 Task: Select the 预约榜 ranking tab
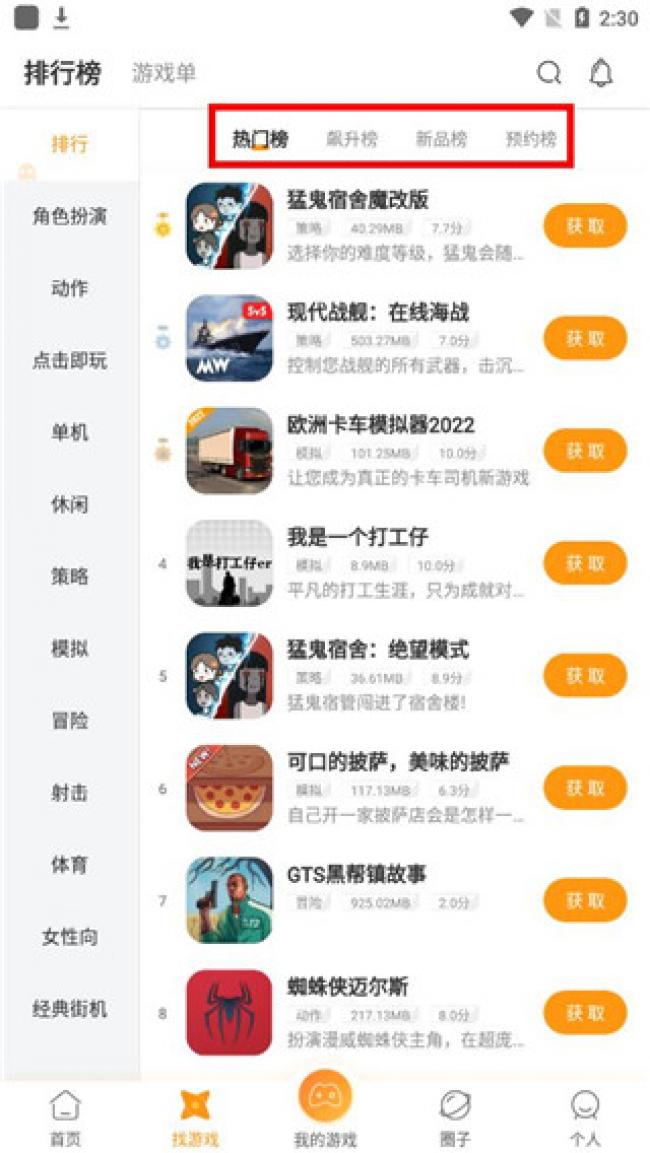pyautogui.click(x=531, y=138)
